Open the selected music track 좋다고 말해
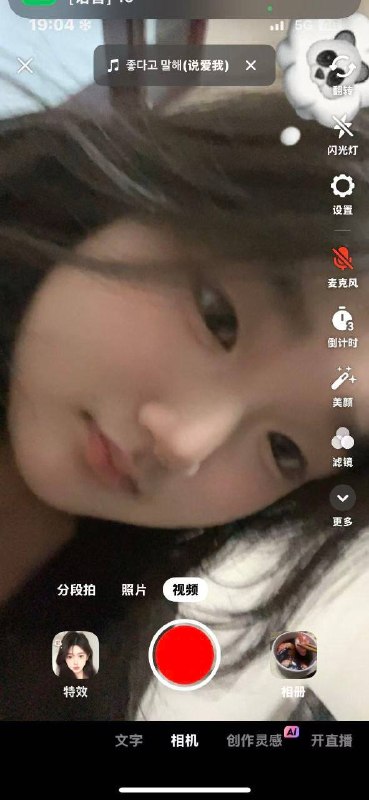Image resolution: width=369 pixels, height=800 pixels. [168, 65]
